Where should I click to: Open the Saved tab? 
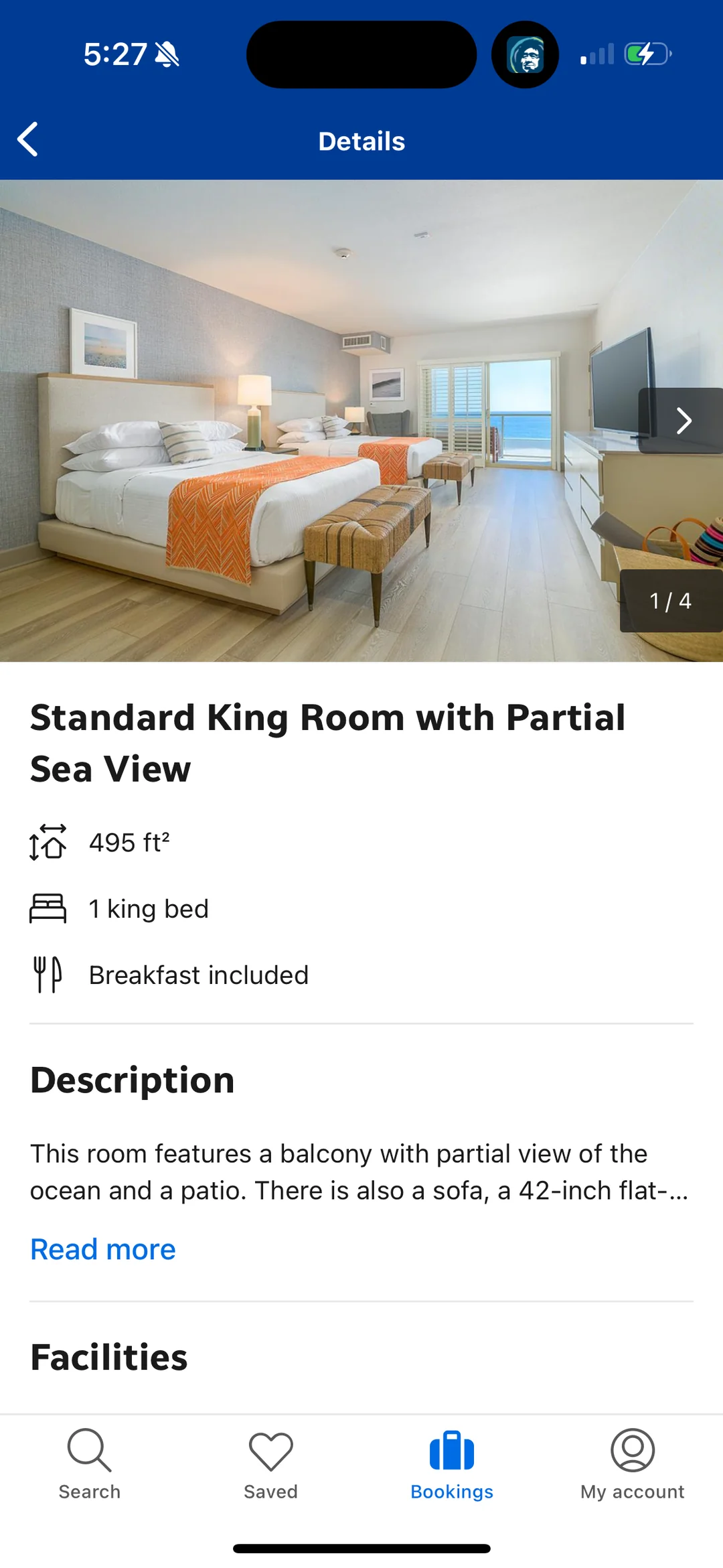[270, 1464]
